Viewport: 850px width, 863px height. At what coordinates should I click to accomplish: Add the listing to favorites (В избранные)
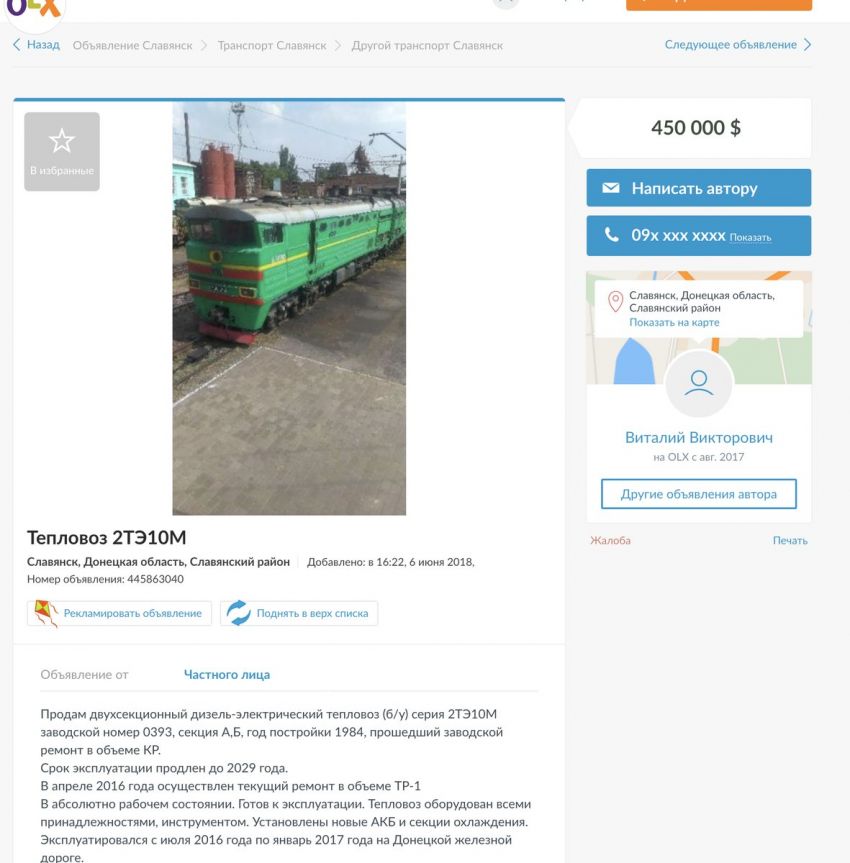[x=62, y=152]
